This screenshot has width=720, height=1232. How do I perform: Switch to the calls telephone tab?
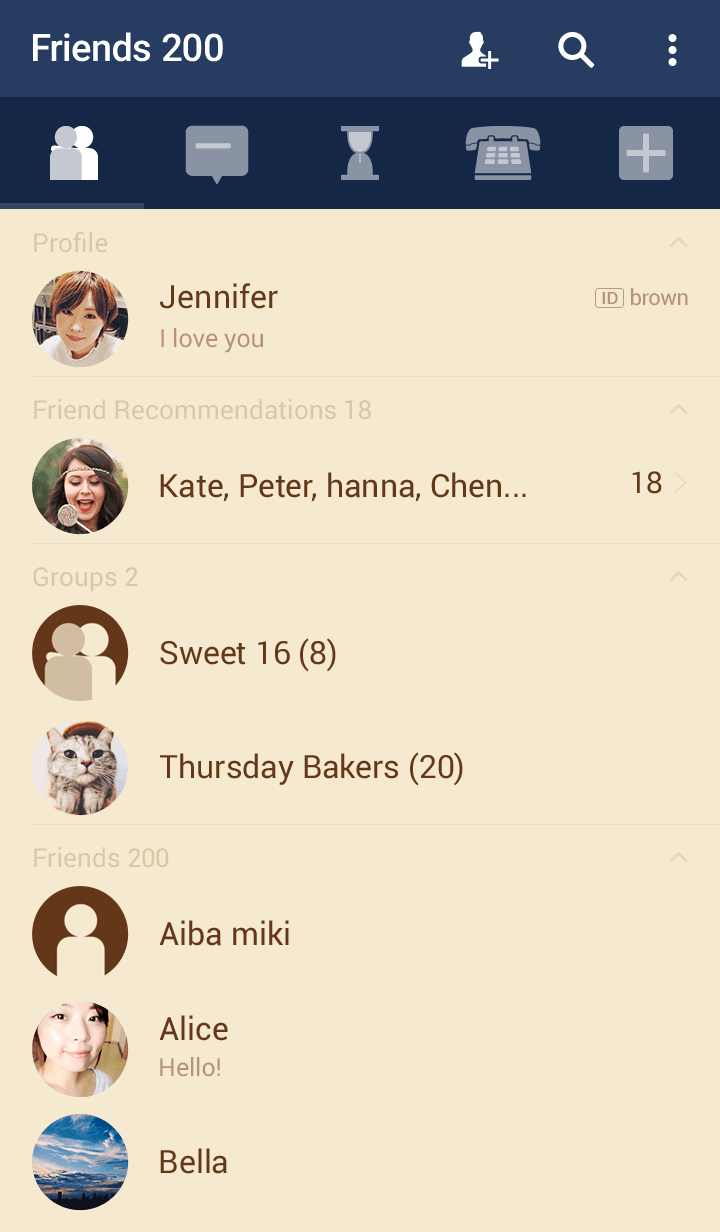[503, 153]
